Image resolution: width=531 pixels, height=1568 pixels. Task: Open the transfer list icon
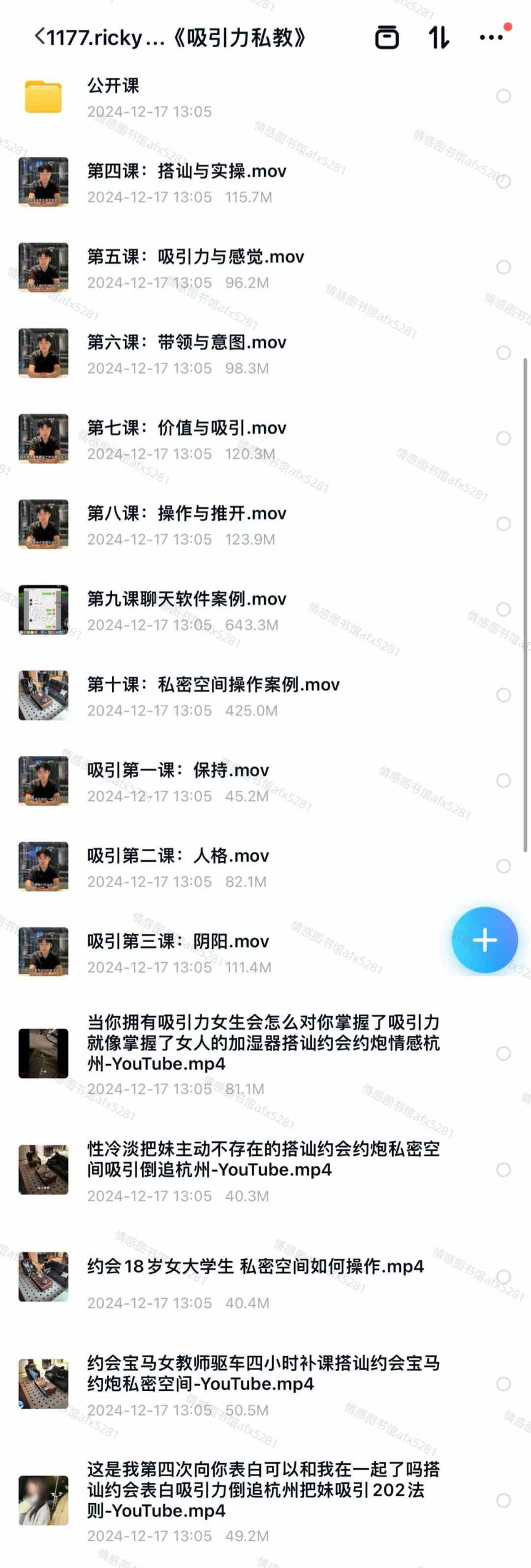pyautogui.click(x=386, y=38)
